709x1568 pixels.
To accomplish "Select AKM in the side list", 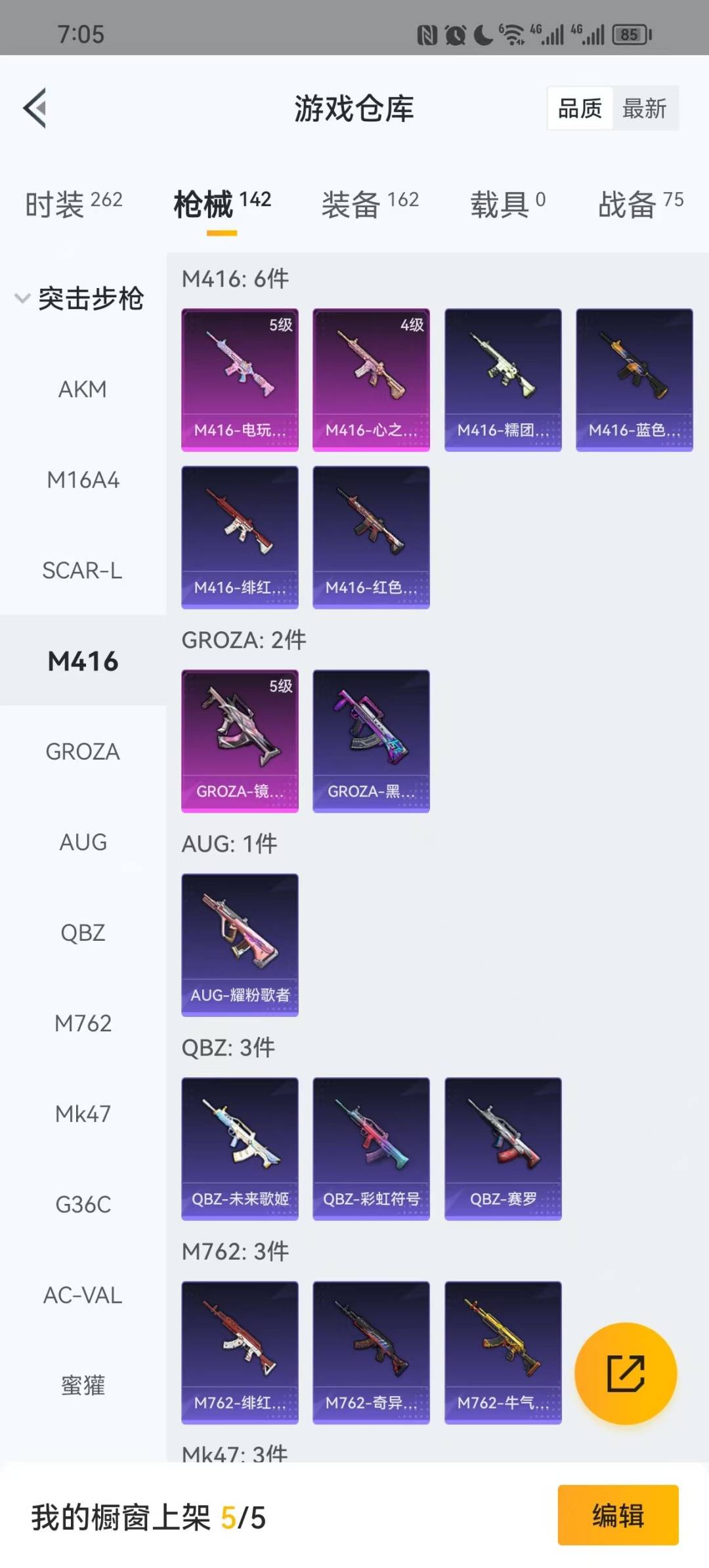I will click(x=83, y=389).
